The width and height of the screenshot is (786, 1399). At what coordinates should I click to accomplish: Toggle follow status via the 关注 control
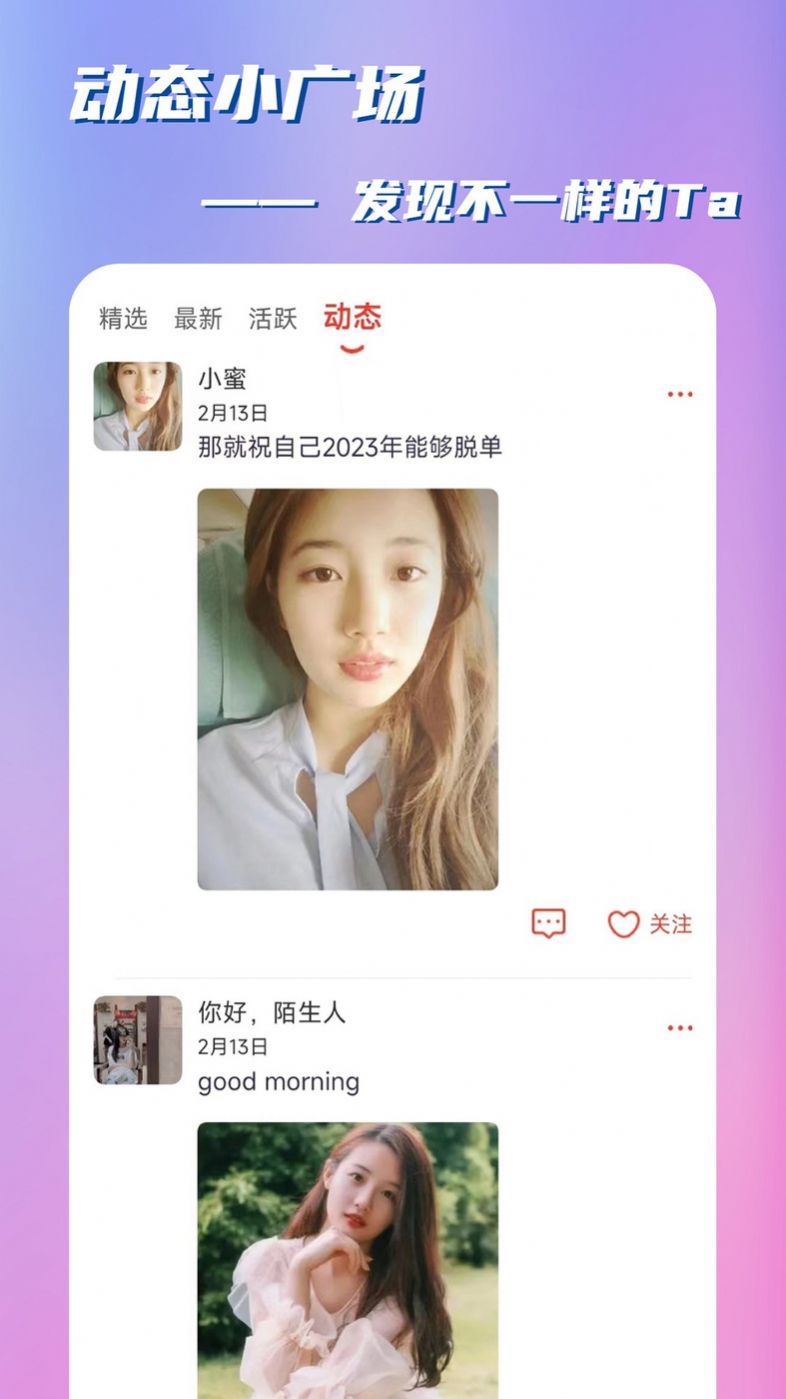(x=671, y=924)
